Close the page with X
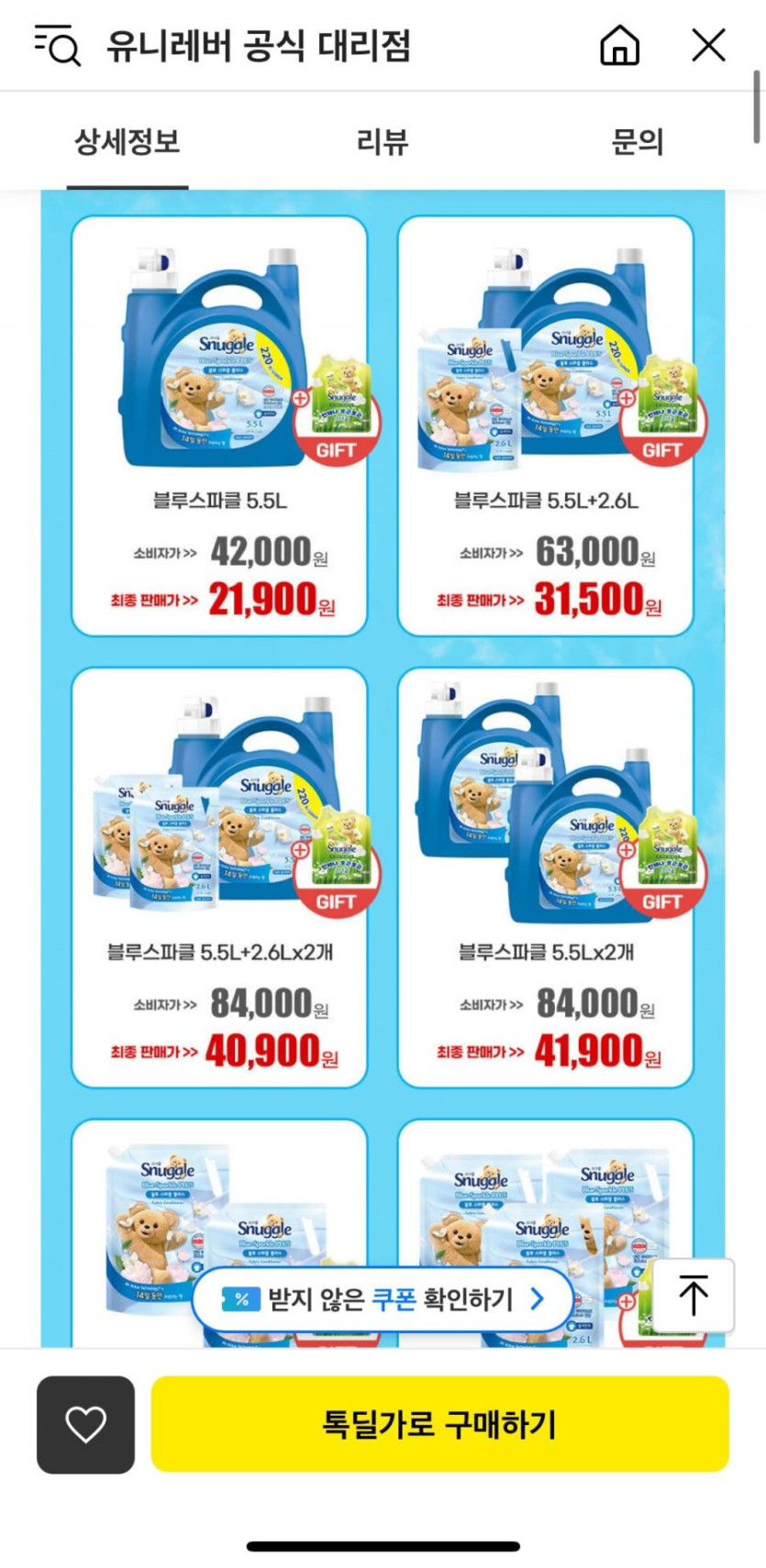The height and width of the screenshot is (1568, 766). (708, 45)
